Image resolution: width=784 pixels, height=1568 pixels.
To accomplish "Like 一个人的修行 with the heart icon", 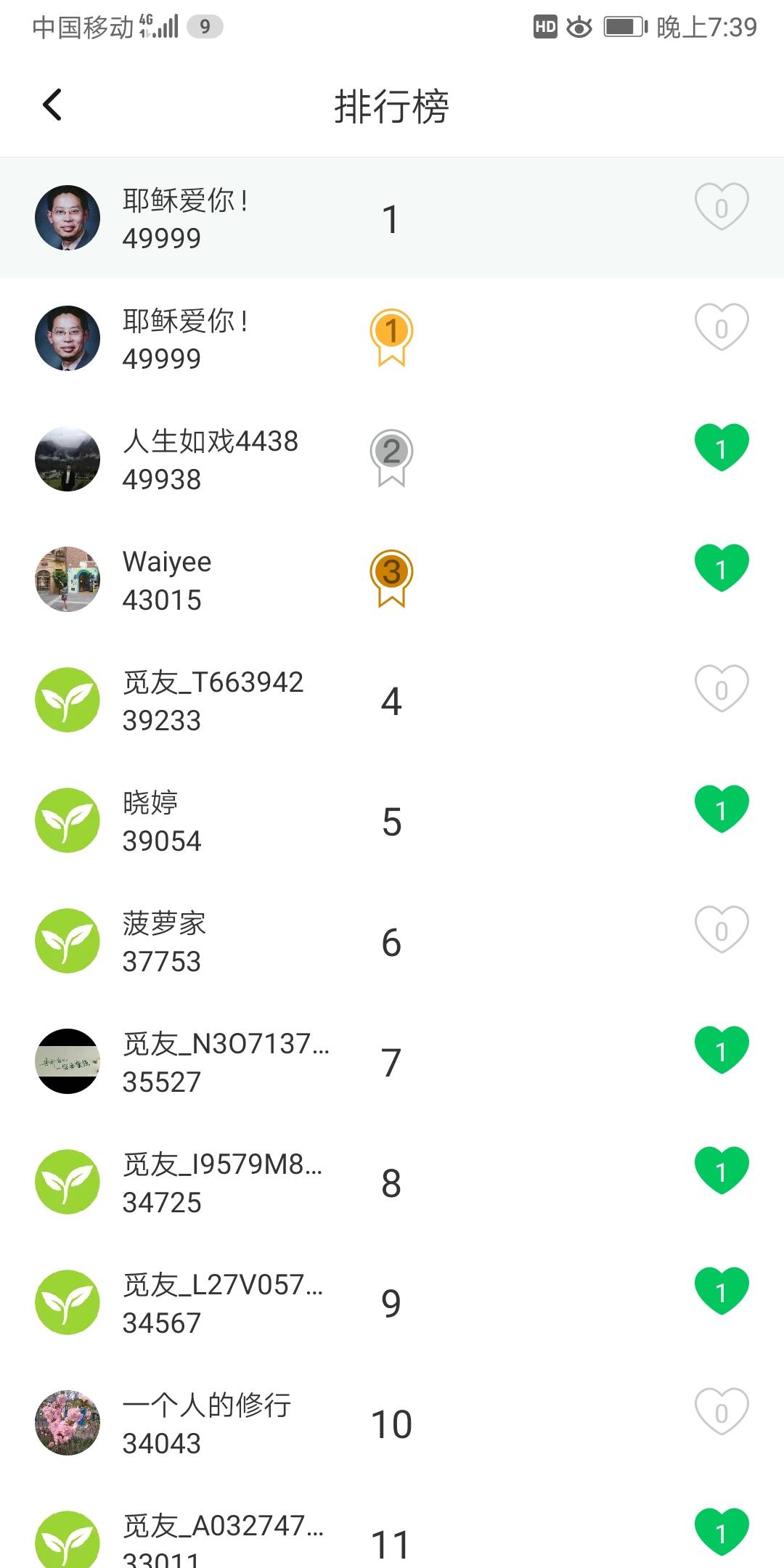I will coord(721,1412).
